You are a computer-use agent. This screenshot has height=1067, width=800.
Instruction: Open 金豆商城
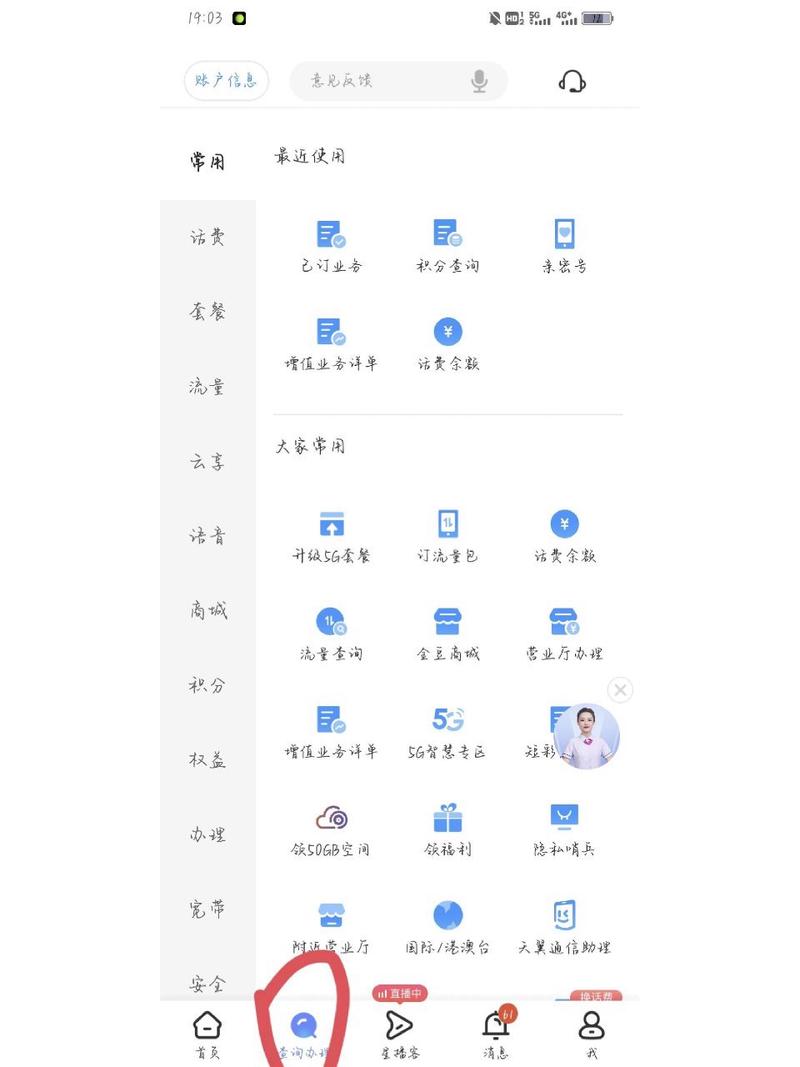448,634
